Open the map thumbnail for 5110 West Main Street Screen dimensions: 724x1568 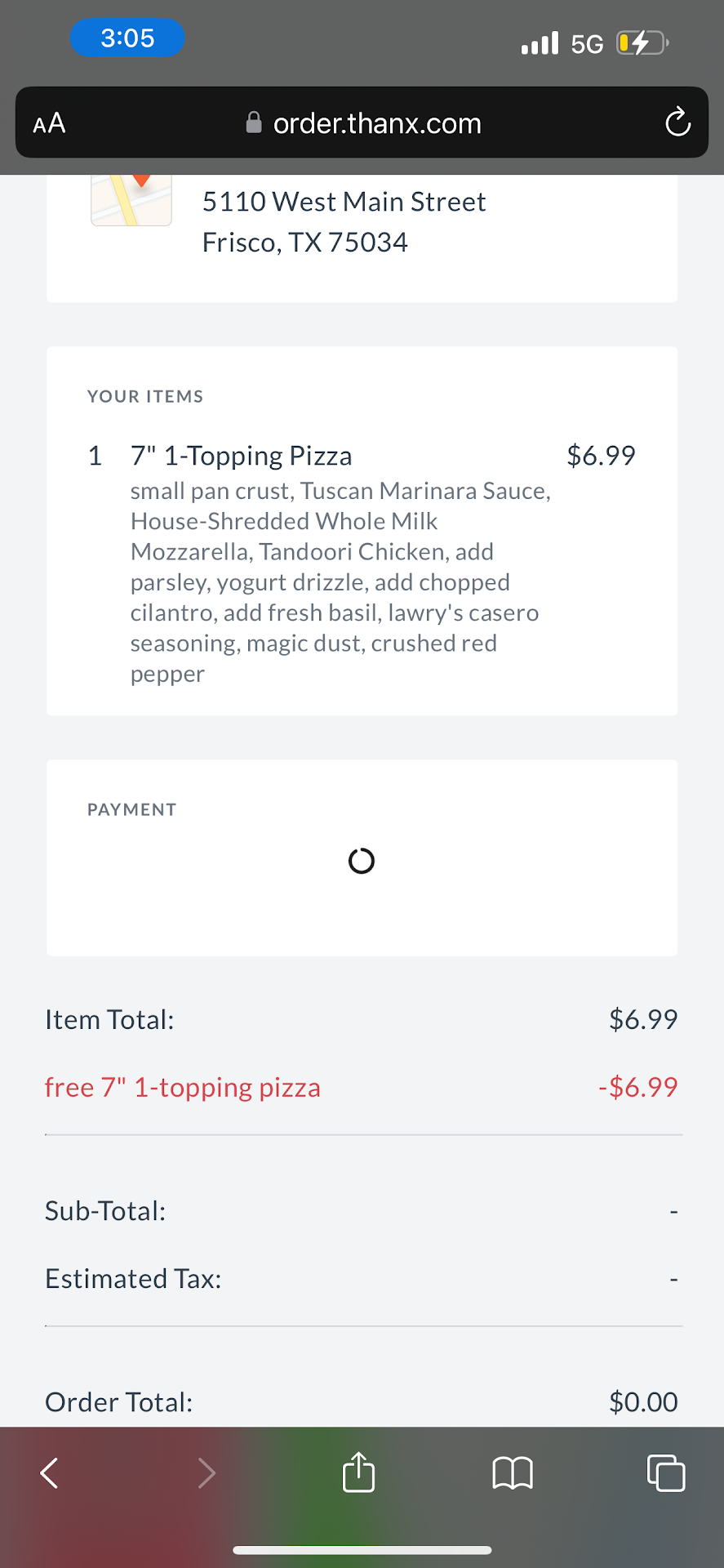(x=131, y=199)
